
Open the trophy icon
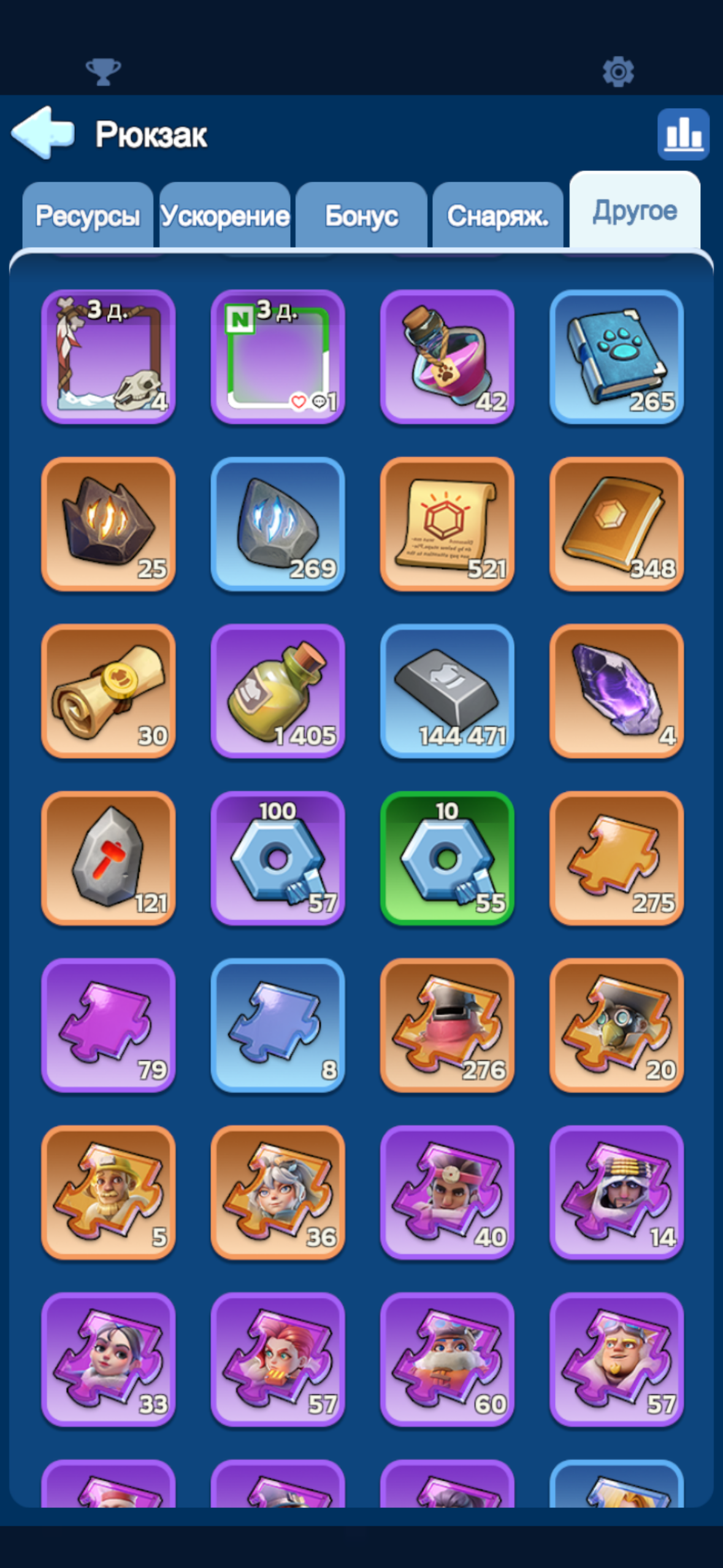(103, 72)
